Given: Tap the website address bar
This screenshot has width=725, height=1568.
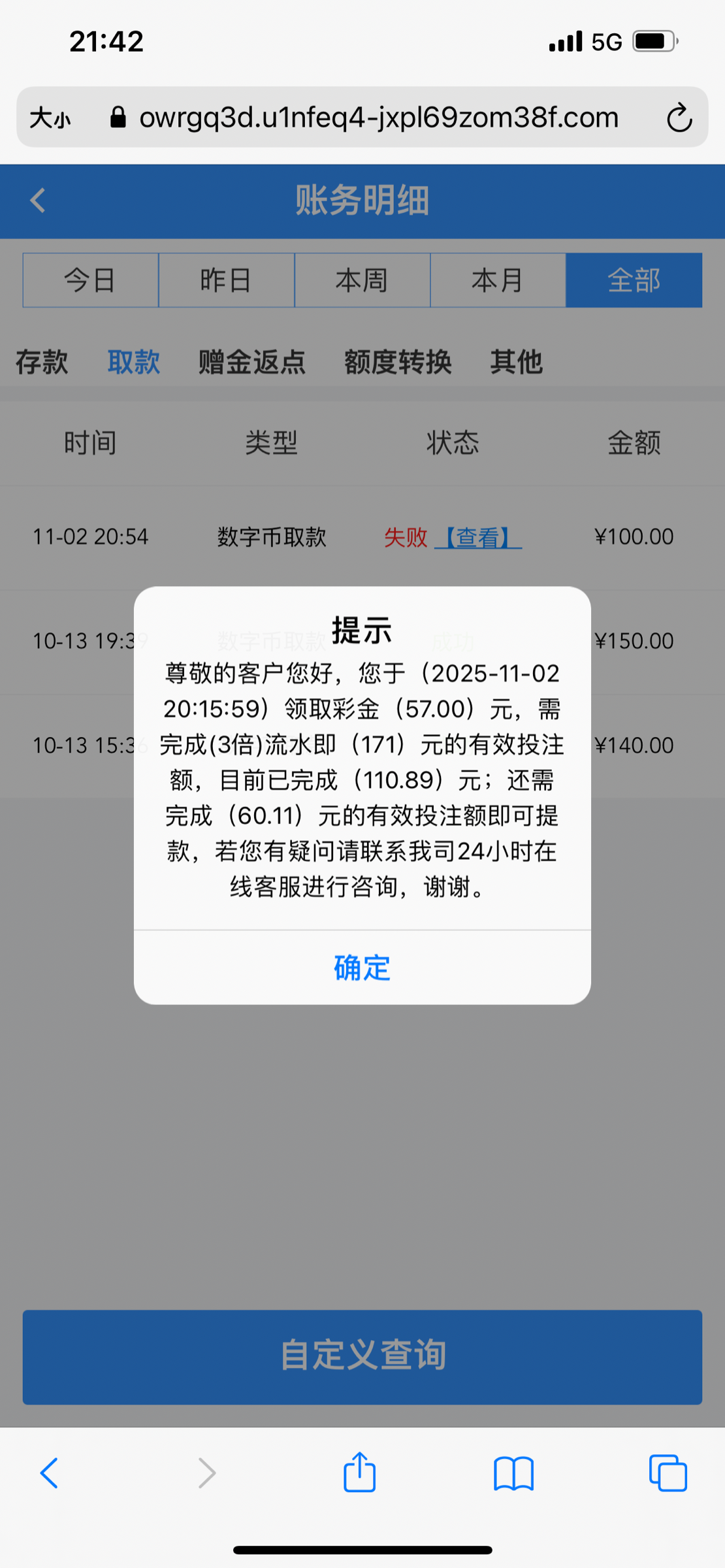Looking at the screenshot, I should click(x=379, y=118).
